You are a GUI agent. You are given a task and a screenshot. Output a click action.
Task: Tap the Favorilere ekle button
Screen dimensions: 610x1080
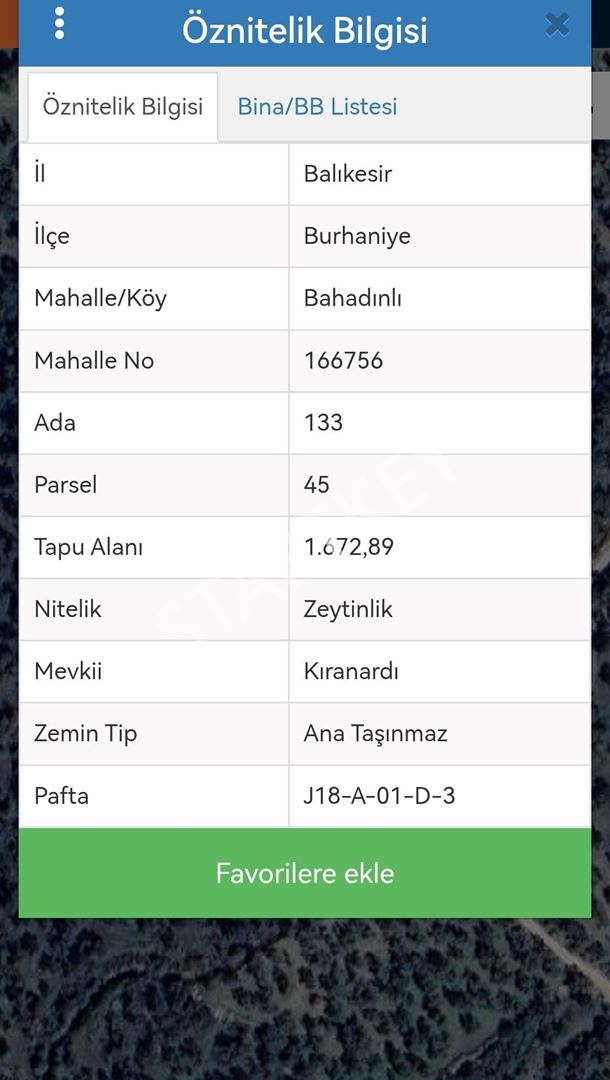coord(305,873)
